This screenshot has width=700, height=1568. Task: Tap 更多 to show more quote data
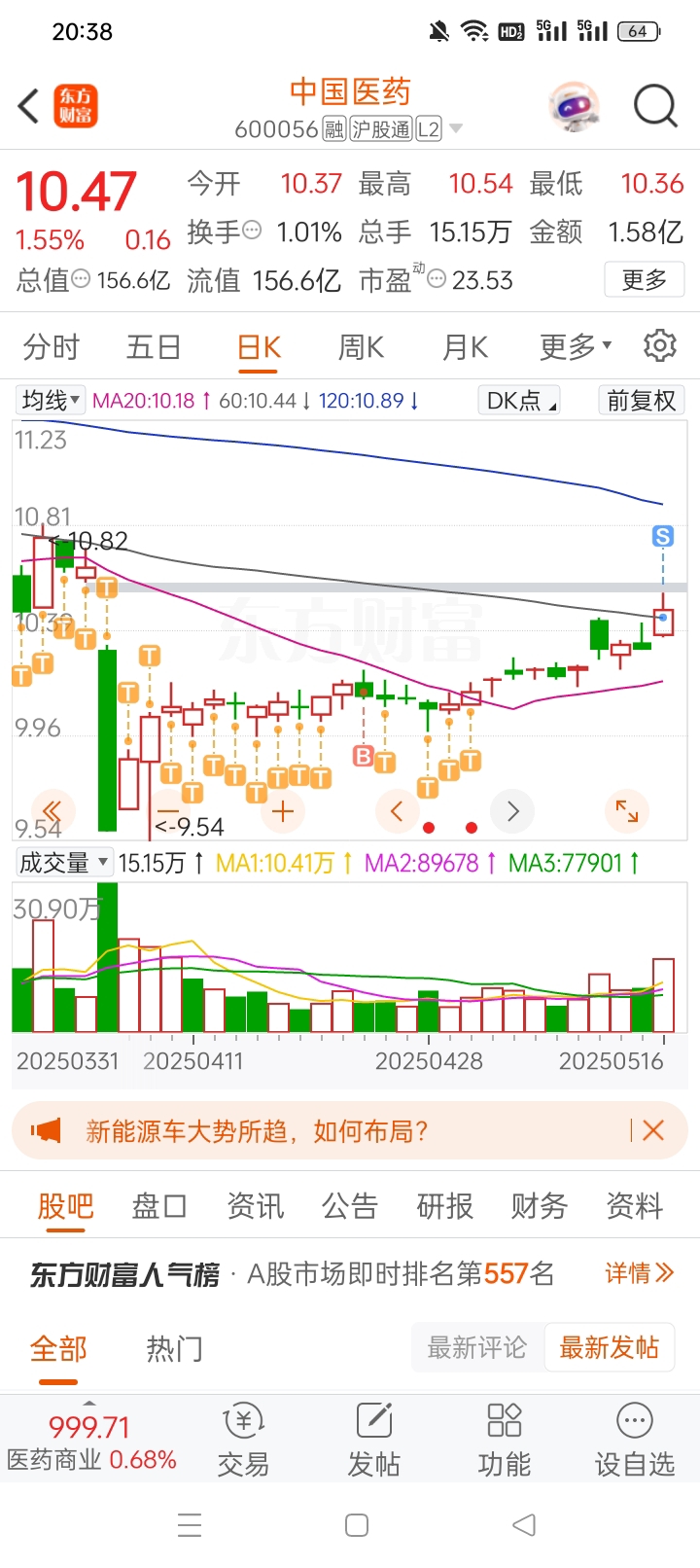(x=644, y=280)
